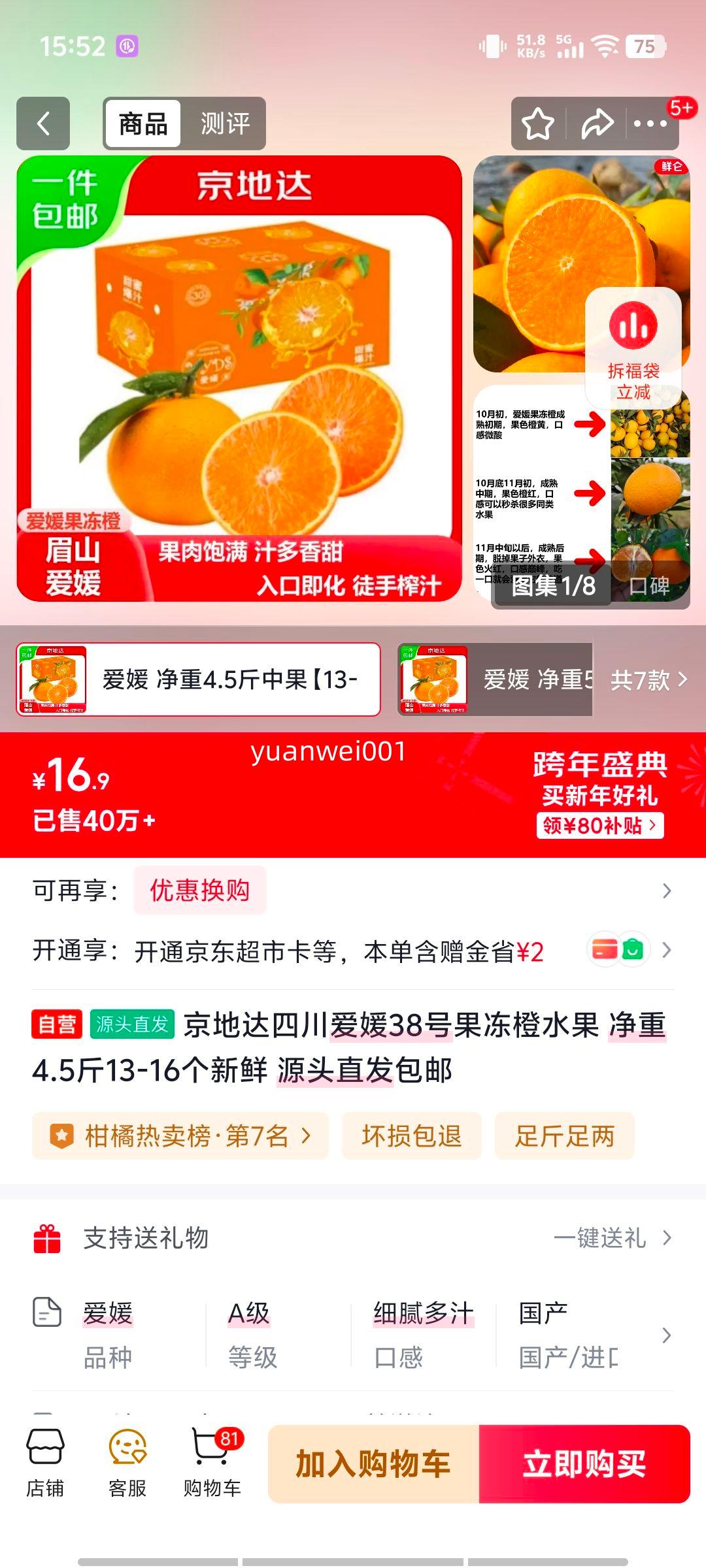The image size is (706, 1568).
Task: Select the 爱媛 净重4.5斤中果 variant
Action: pyautogui.click(x=196, y=681)
